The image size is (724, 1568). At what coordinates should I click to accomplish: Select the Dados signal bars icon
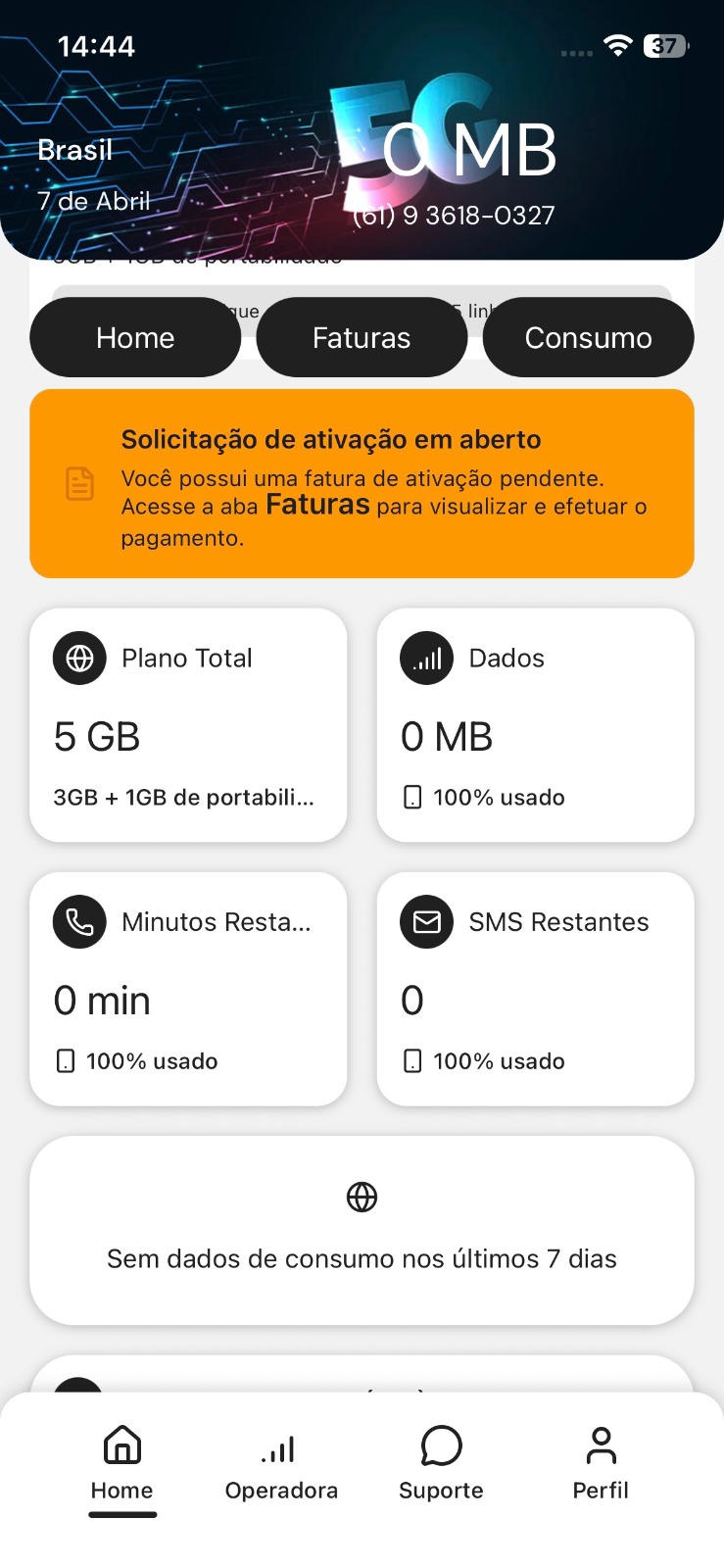coord(425,659)
